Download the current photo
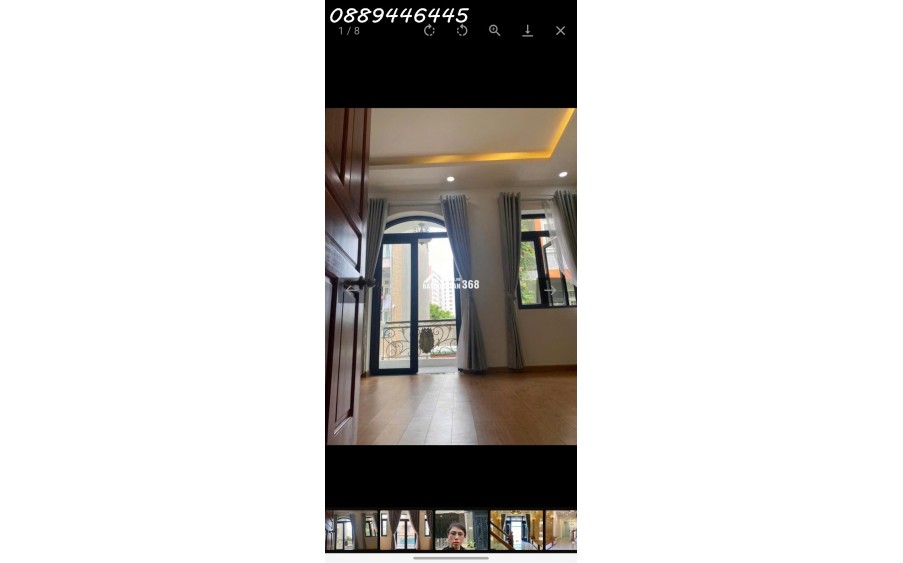The height and width of the screenshot is (563, 903). (x=527, y=31)
